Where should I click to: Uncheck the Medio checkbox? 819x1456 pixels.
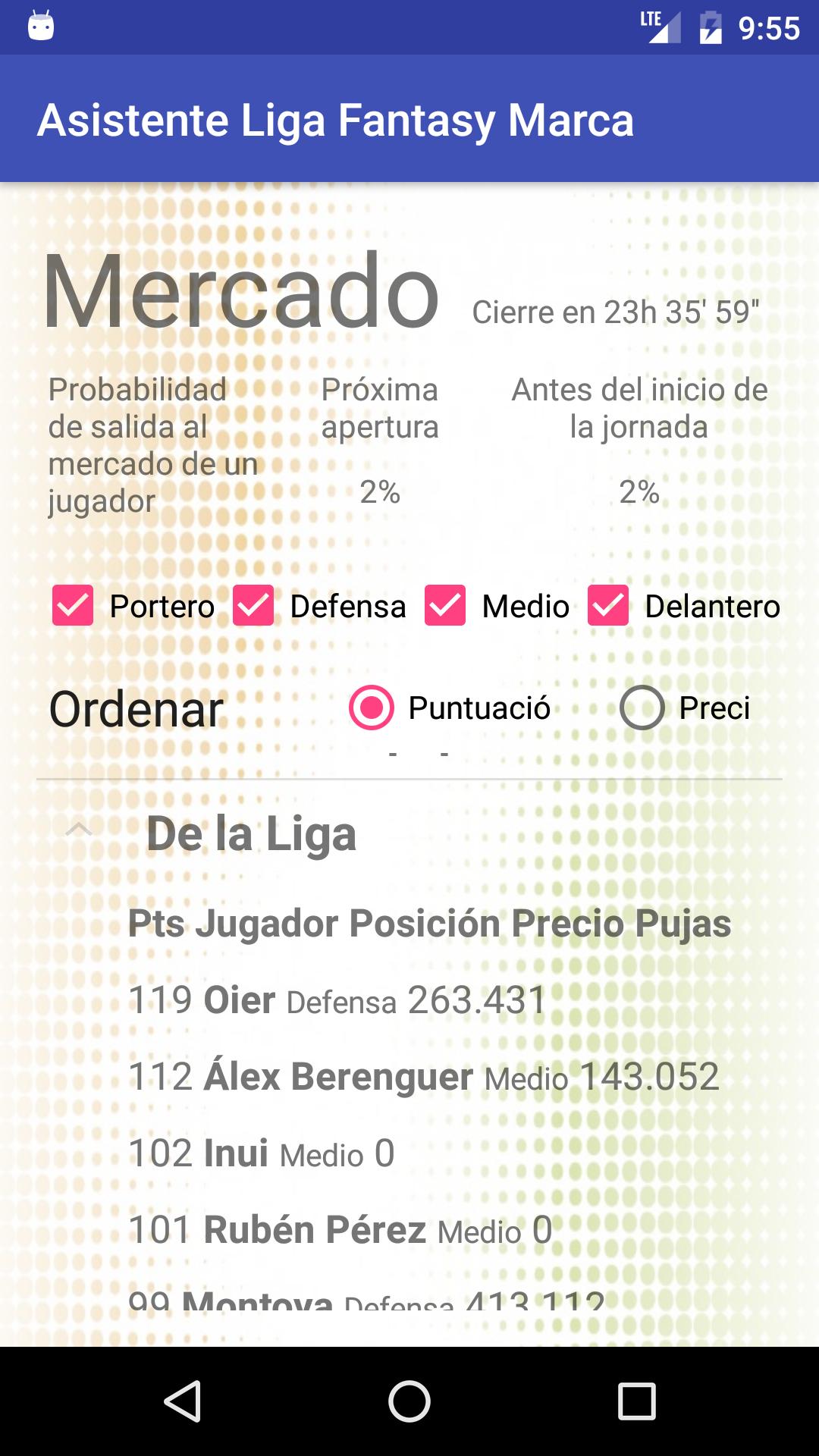pos(446,606)
